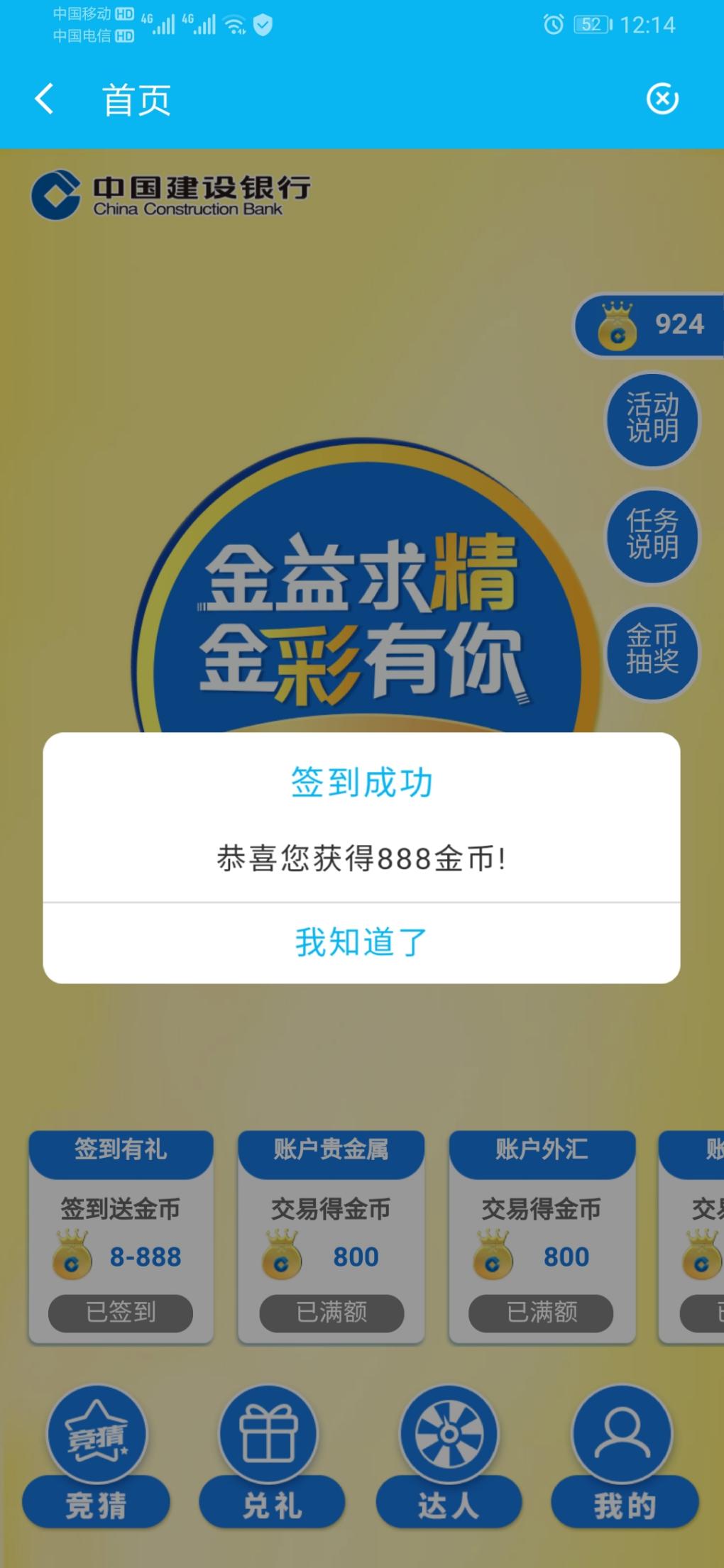This screenshot has width=724, height=1568.
Task: Go to the 达人 section
Action: point(449,1461)
